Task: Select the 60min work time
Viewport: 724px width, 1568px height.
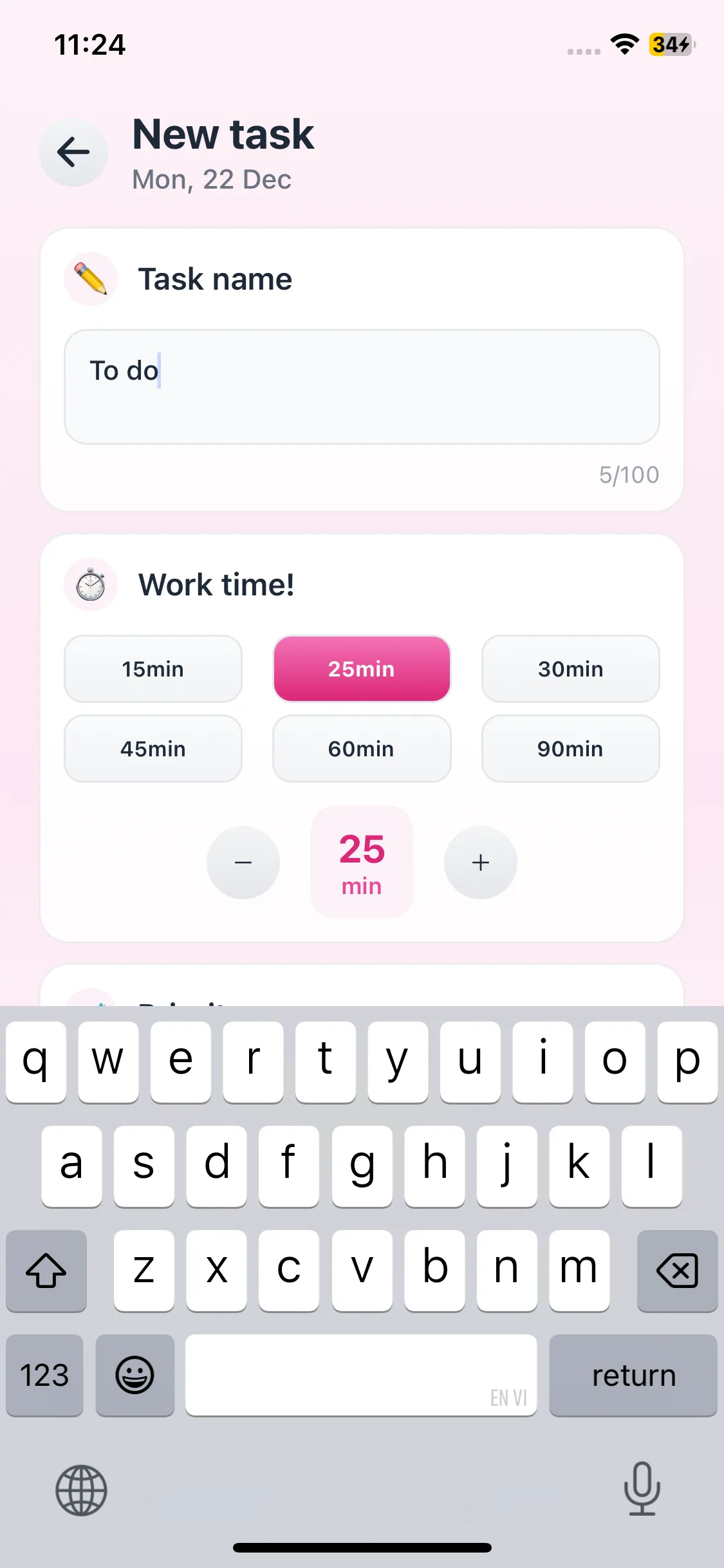Action: pos(362,749)
